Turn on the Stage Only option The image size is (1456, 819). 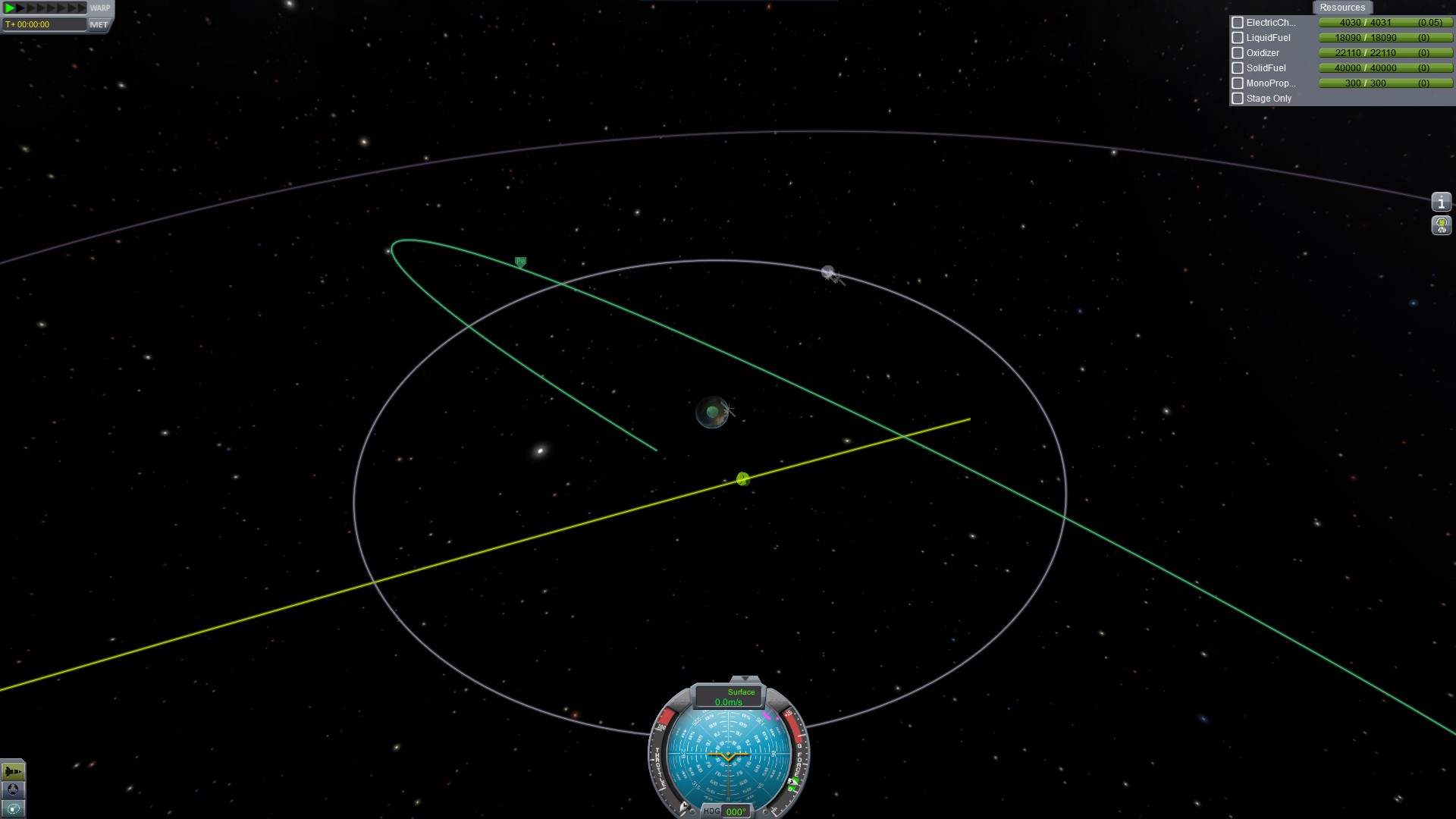pos(1238,99)
